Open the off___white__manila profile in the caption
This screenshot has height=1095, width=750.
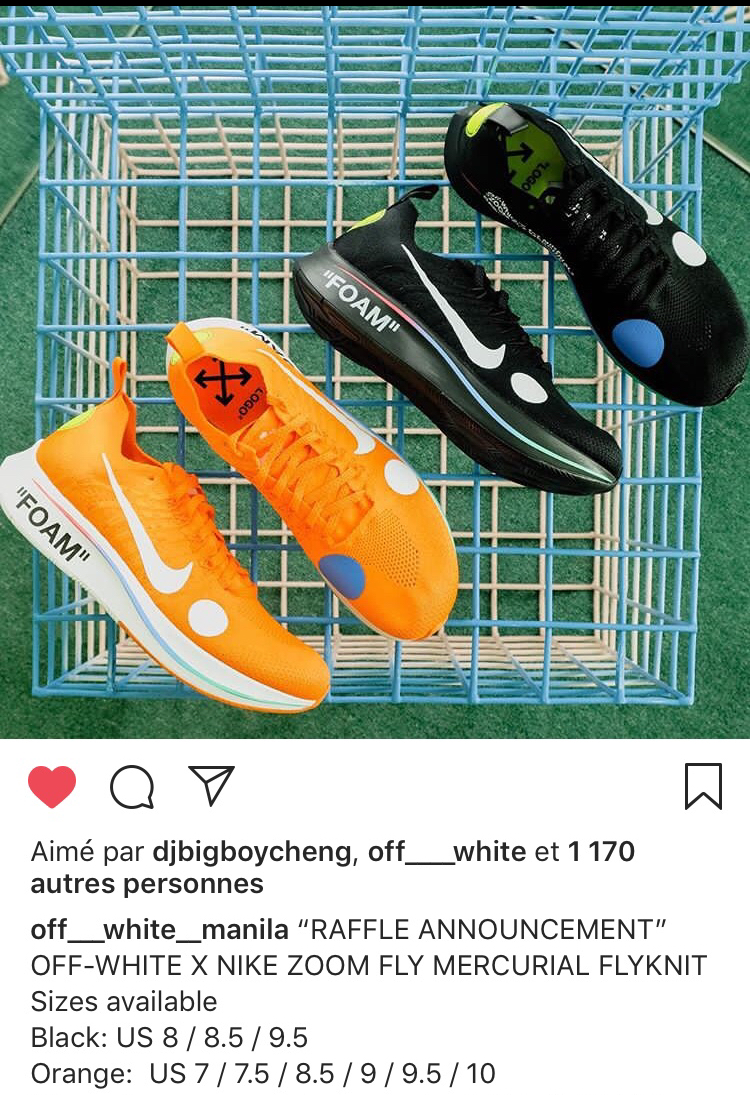coord(160,930)
